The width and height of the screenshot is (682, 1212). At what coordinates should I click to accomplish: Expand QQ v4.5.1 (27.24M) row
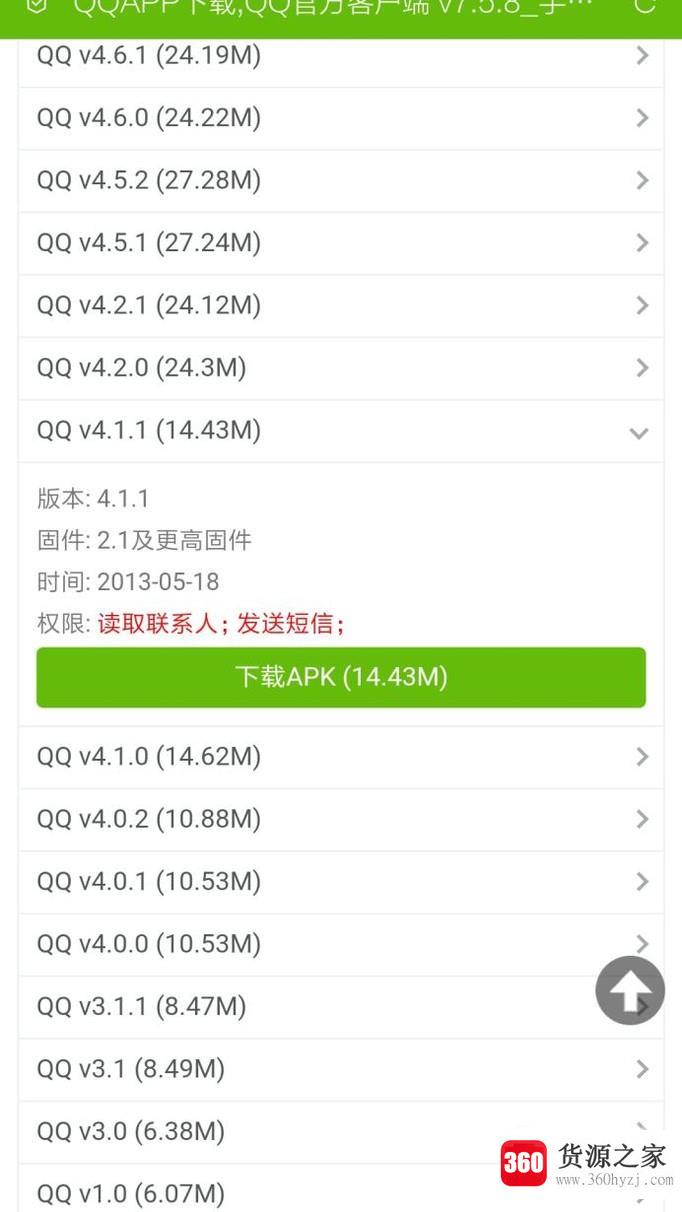point(340,243)
